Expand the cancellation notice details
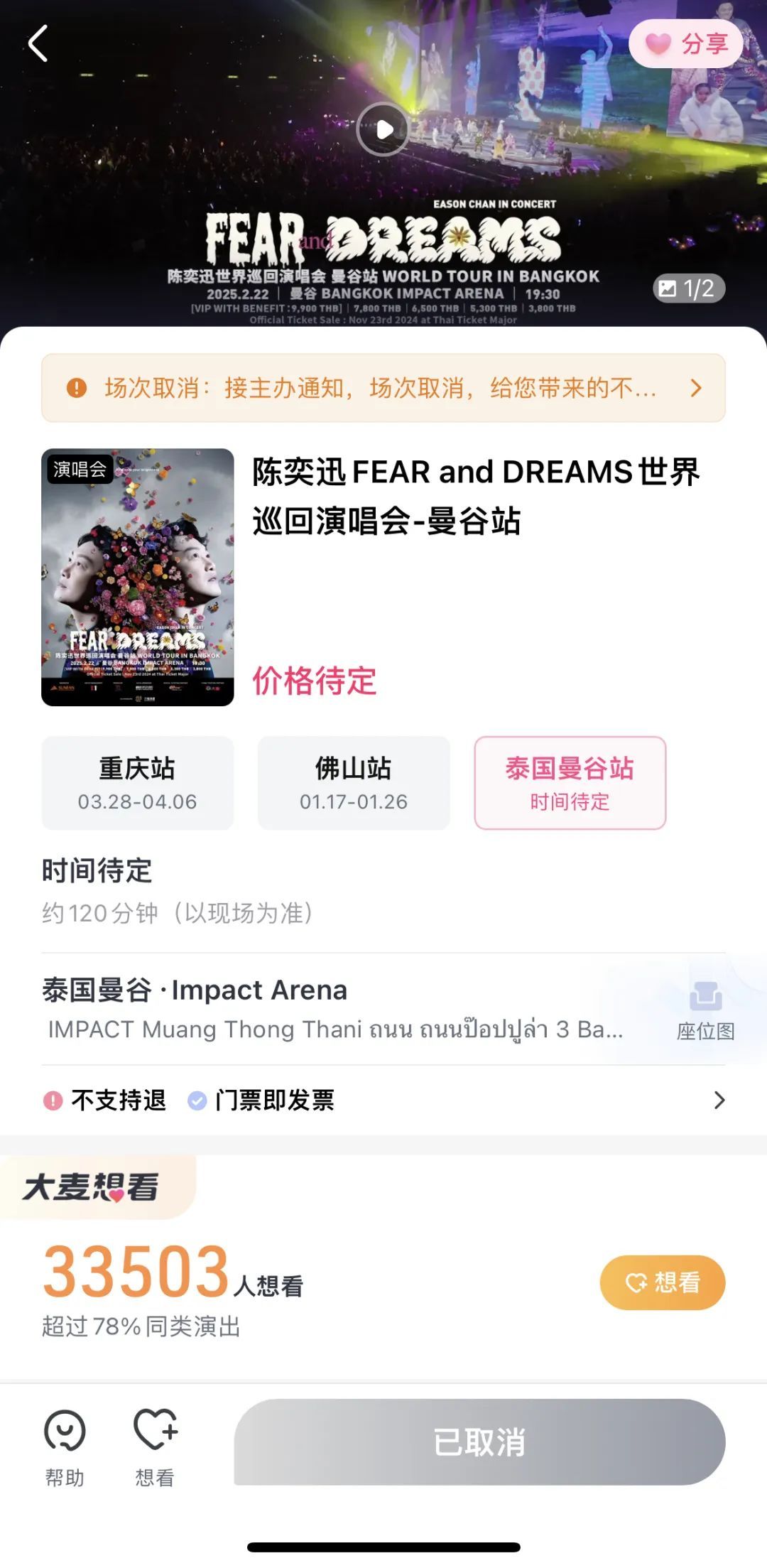767x1568 pixels. click(x=695, y=388)
